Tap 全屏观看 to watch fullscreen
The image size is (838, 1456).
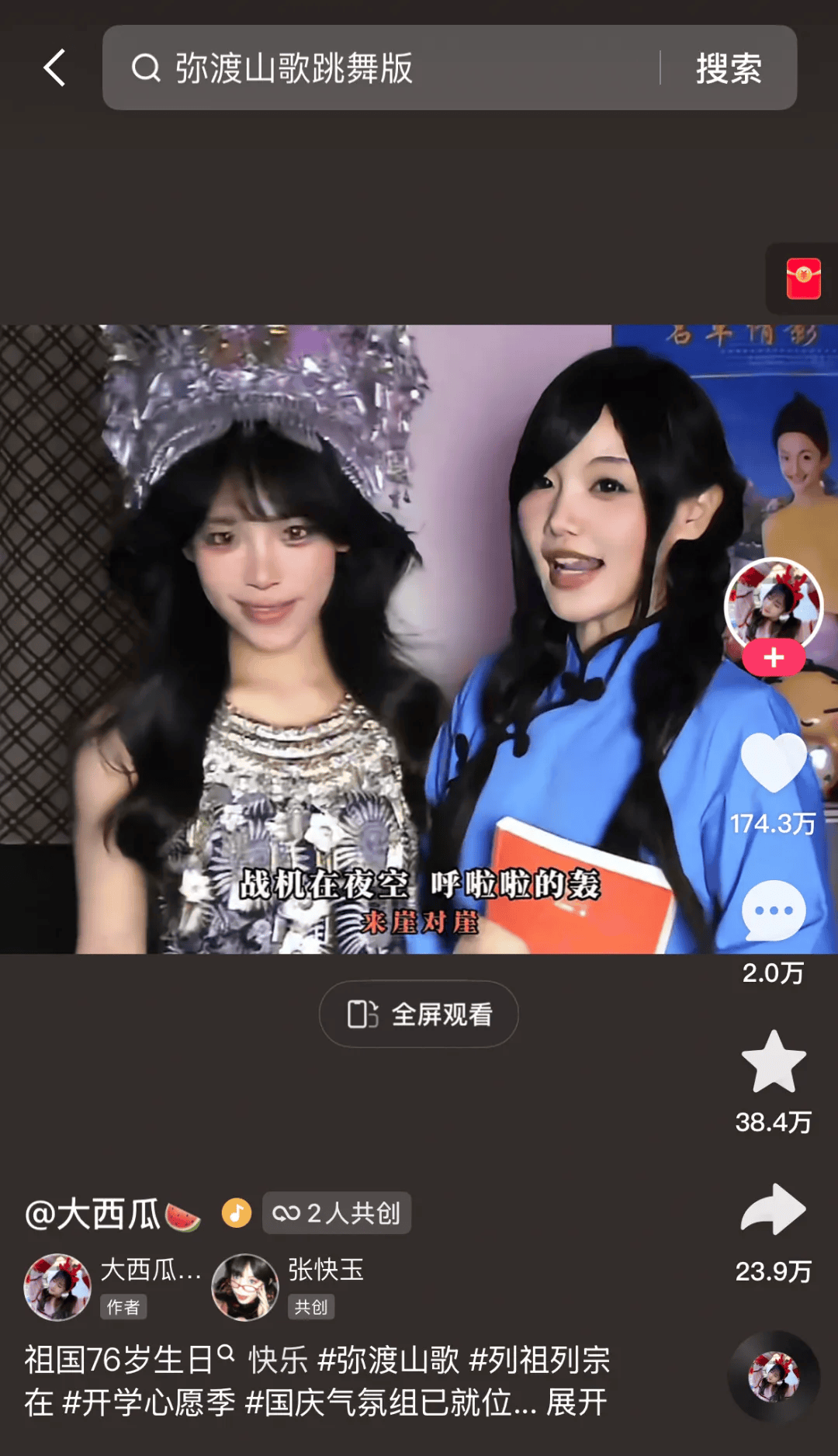point(419,1014)
